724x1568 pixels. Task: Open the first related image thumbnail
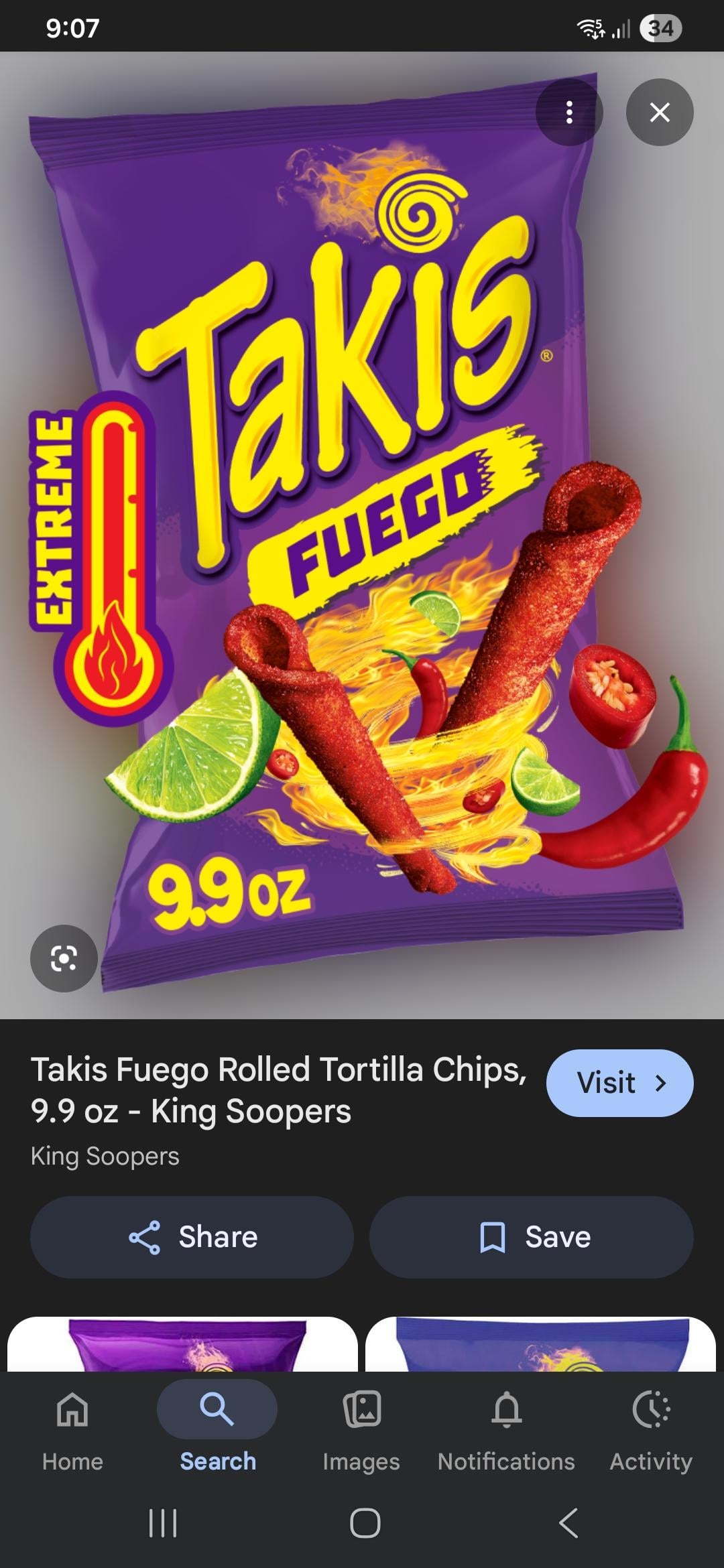click(x=182, y=1344)
